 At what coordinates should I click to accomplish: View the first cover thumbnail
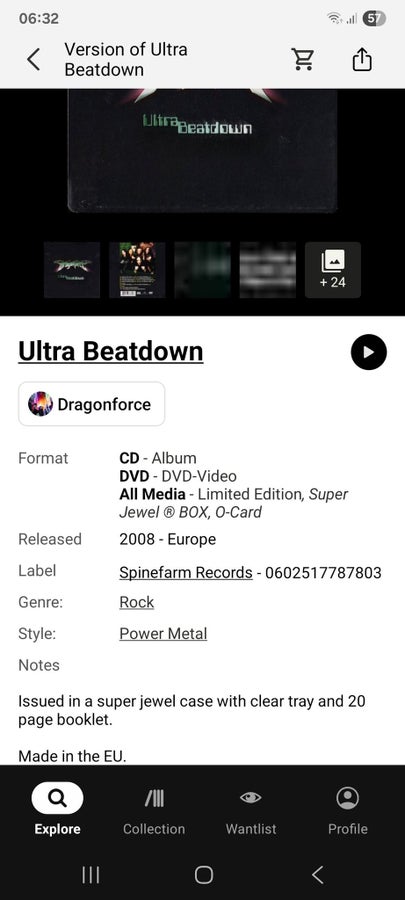pos(72,270)
